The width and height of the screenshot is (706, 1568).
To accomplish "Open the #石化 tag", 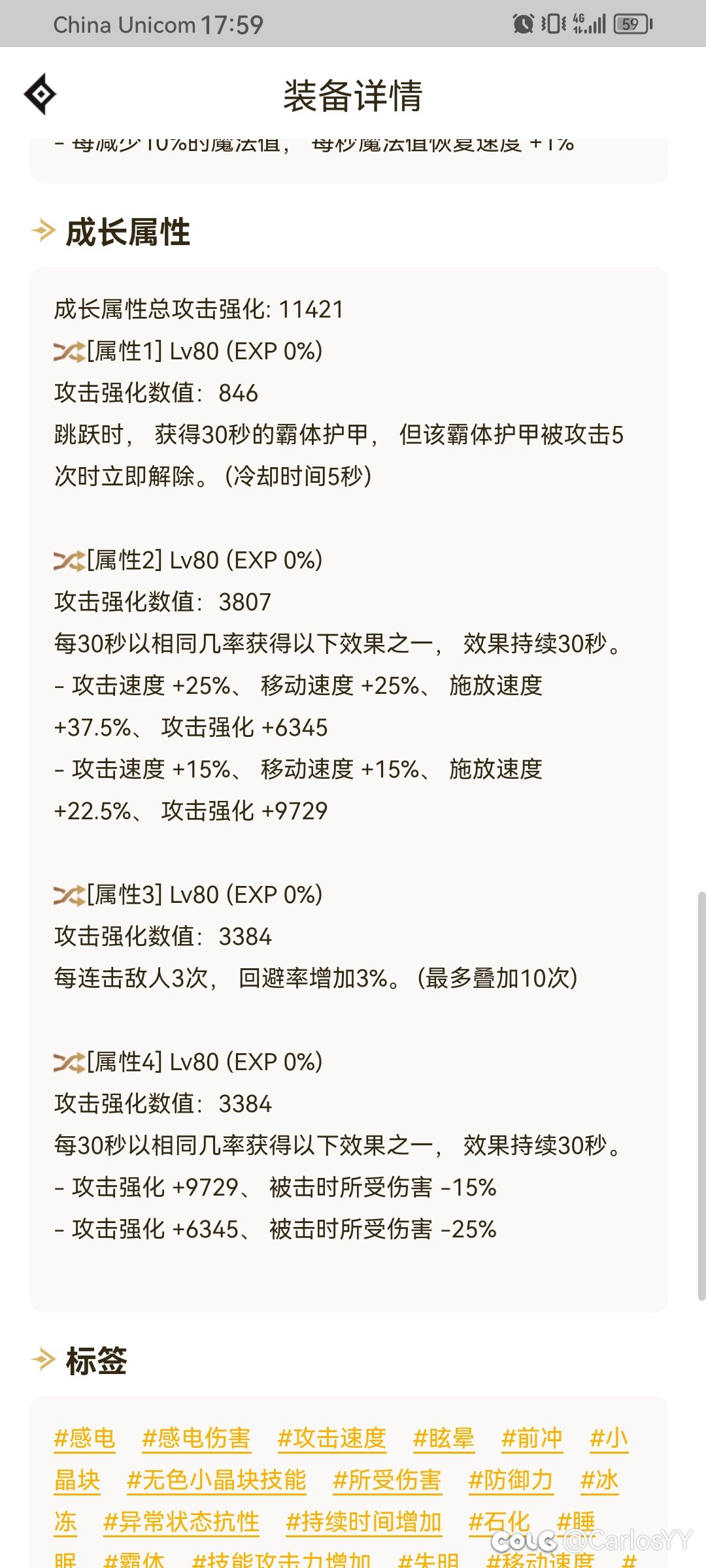I will click(x=499, y=1522).
